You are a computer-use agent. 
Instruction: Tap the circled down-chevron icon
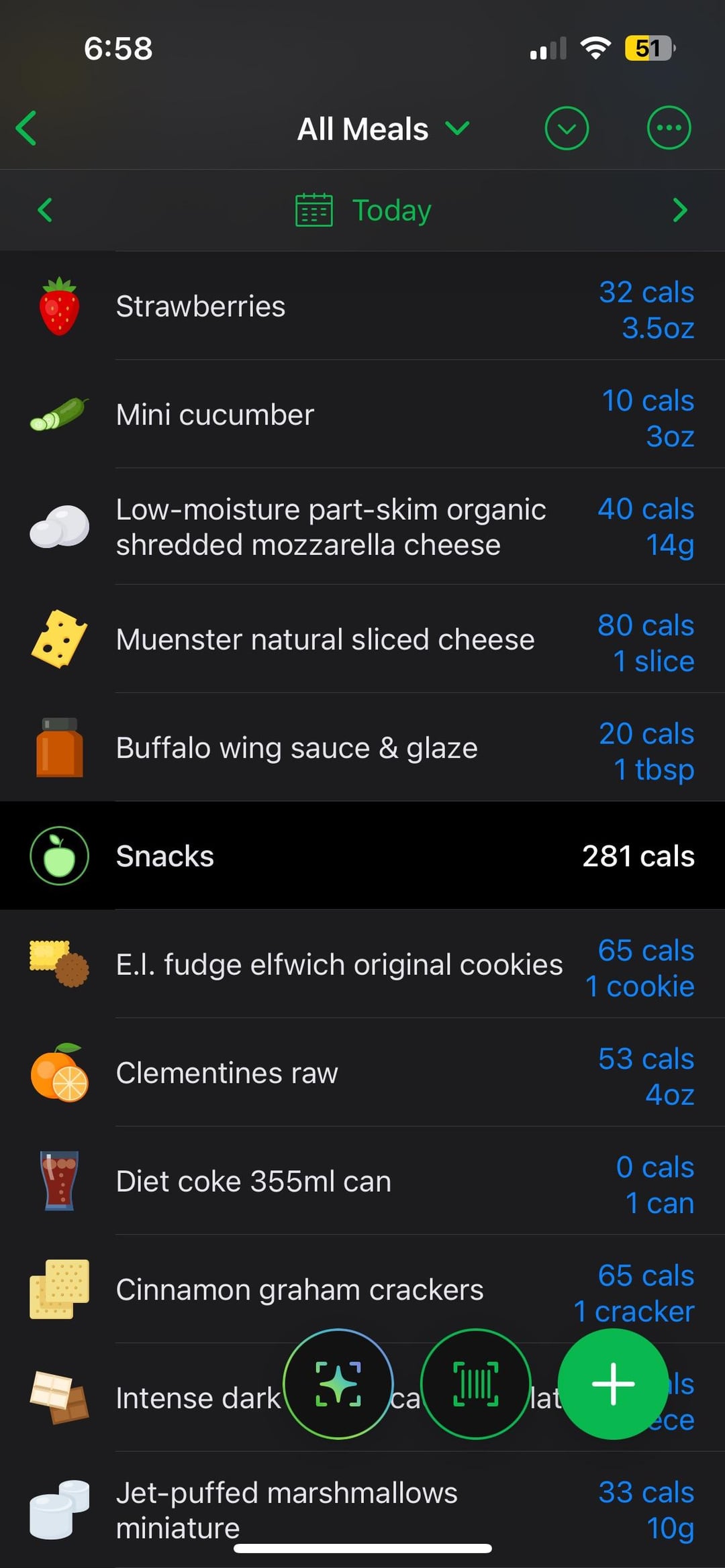pyautogui.click(x=567, y=128)
